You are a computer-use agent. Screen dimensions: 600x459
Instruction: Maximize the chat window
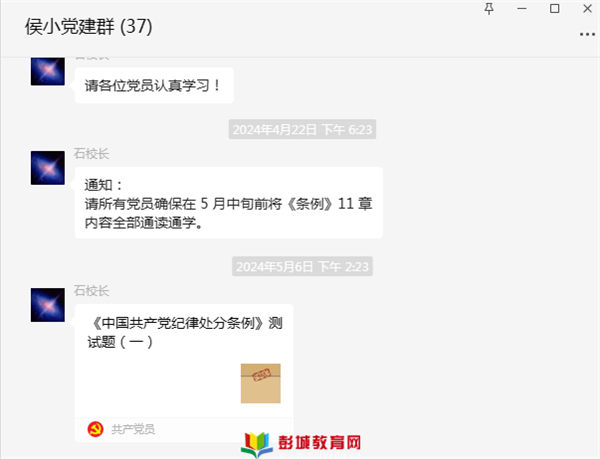point(555,8)
